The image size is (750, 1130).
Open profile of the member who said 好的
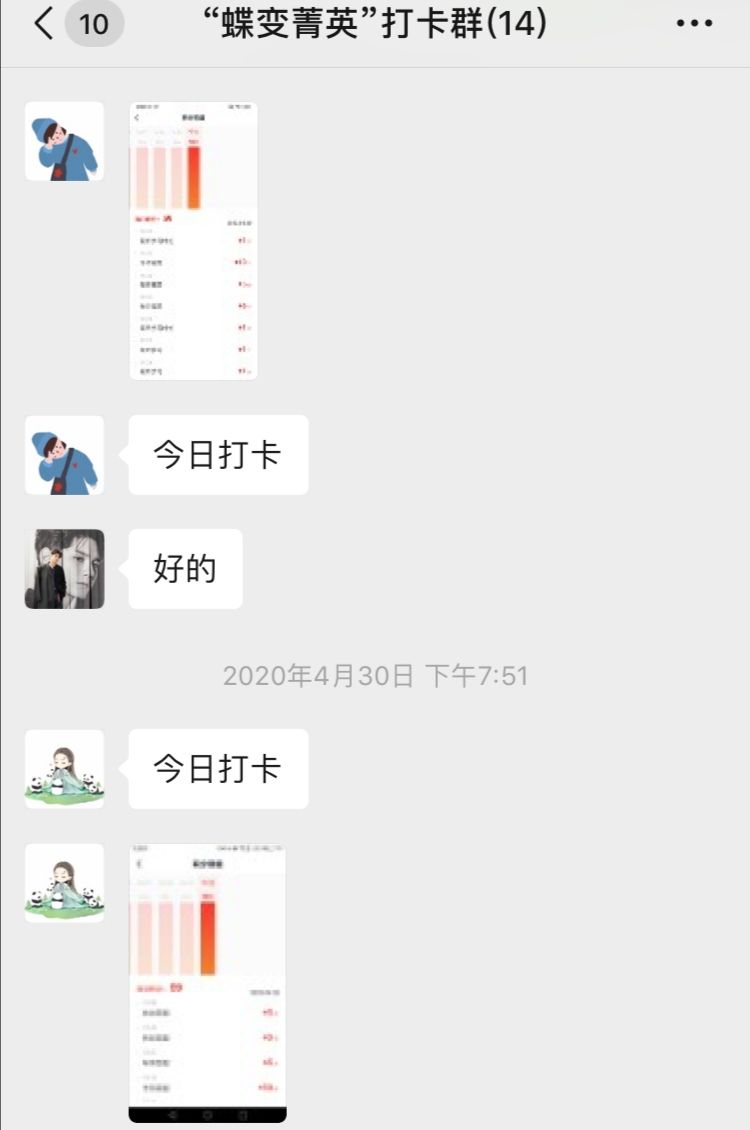(65, 569)
